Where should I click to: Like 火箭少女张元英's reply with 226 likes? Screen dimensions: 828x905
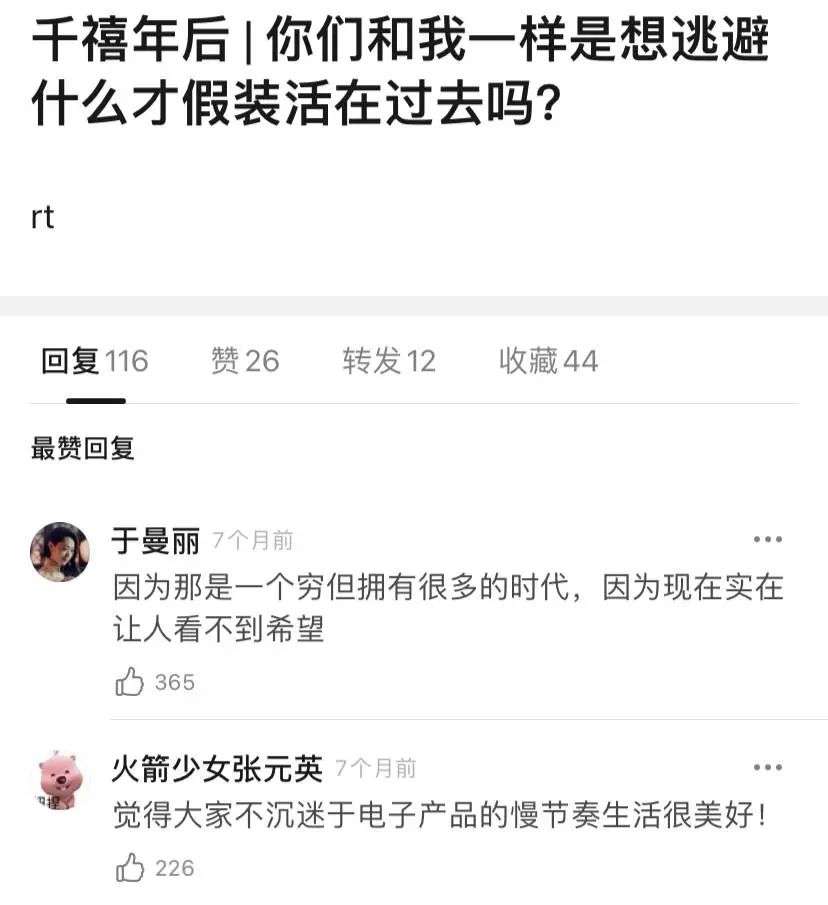coord(131,868)
